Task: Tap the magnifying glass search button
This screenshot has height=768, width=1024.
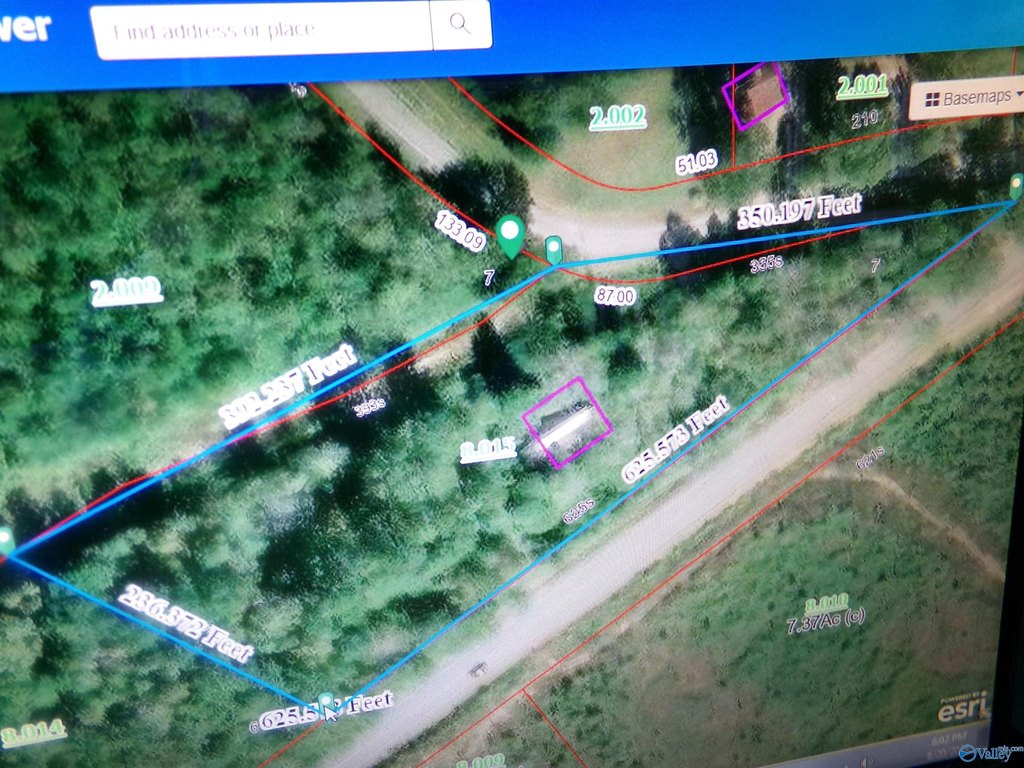Action: click(460, 25)
